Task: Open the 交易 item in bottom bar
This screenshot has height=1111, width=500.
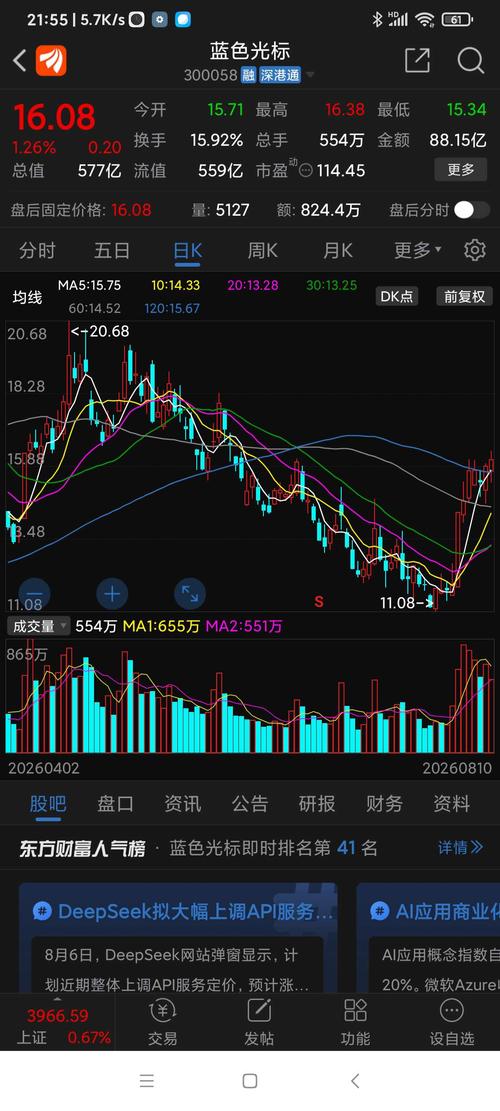Action: pos(162,1022)
